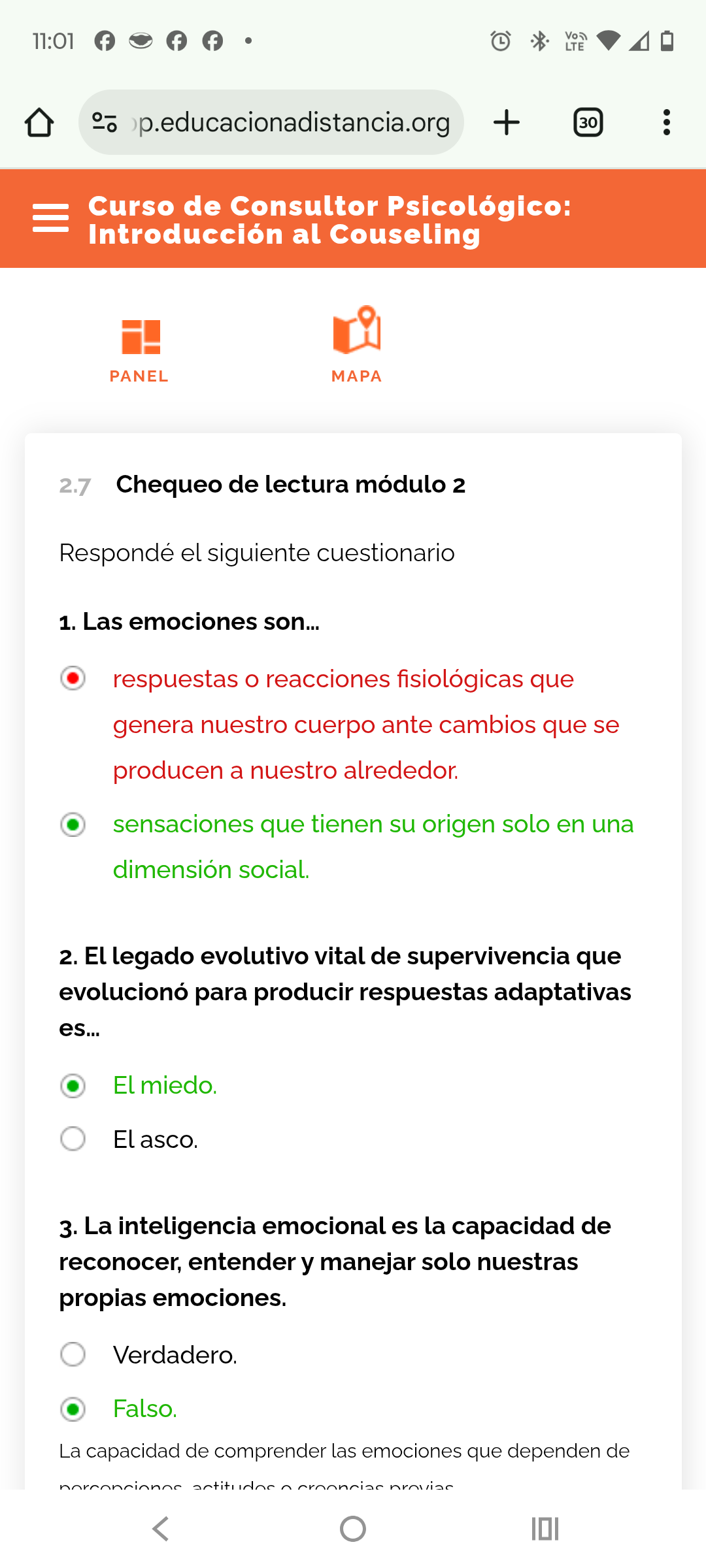Open the MAPA section
706x1568 pixels.
(x=356, y=344)
